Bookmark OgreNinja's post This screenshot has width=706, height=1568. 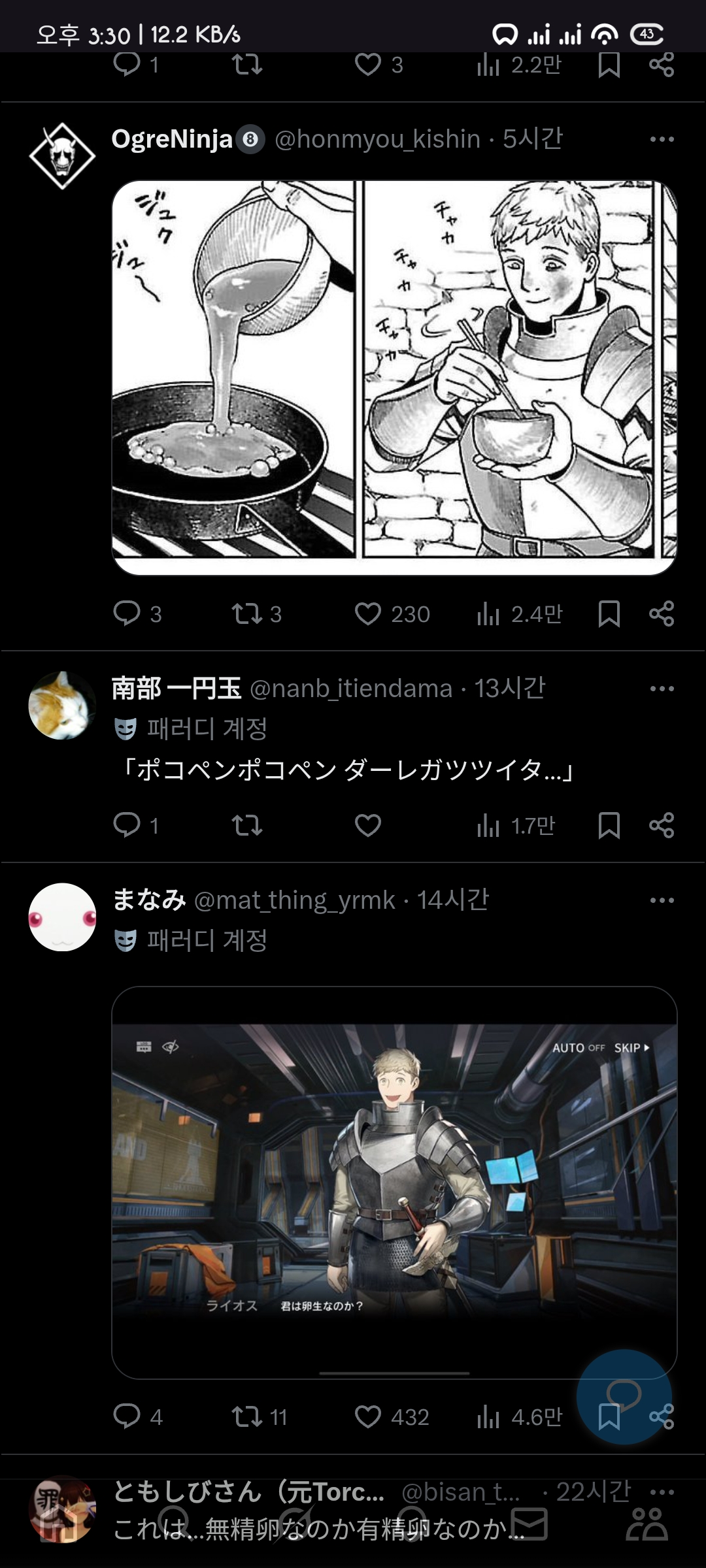pyautogui.click(x=609, y=614)
